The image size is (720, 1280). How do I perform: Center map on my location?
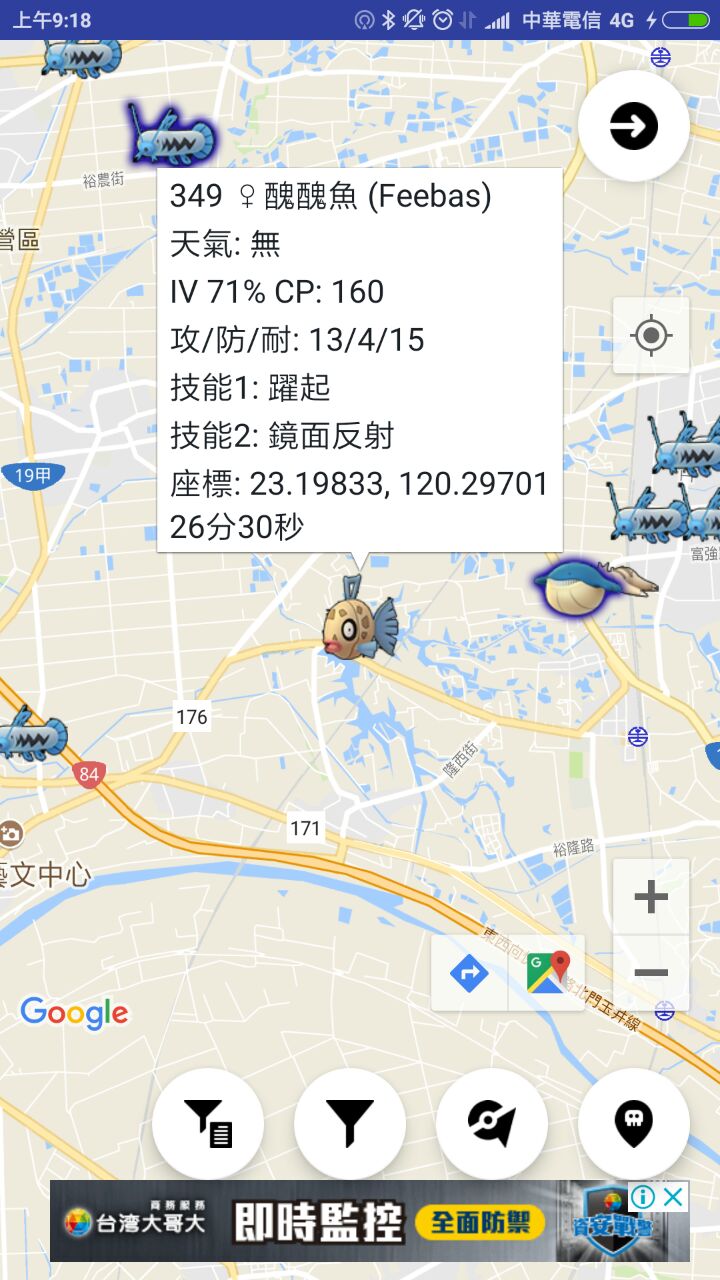pos(651,335)
